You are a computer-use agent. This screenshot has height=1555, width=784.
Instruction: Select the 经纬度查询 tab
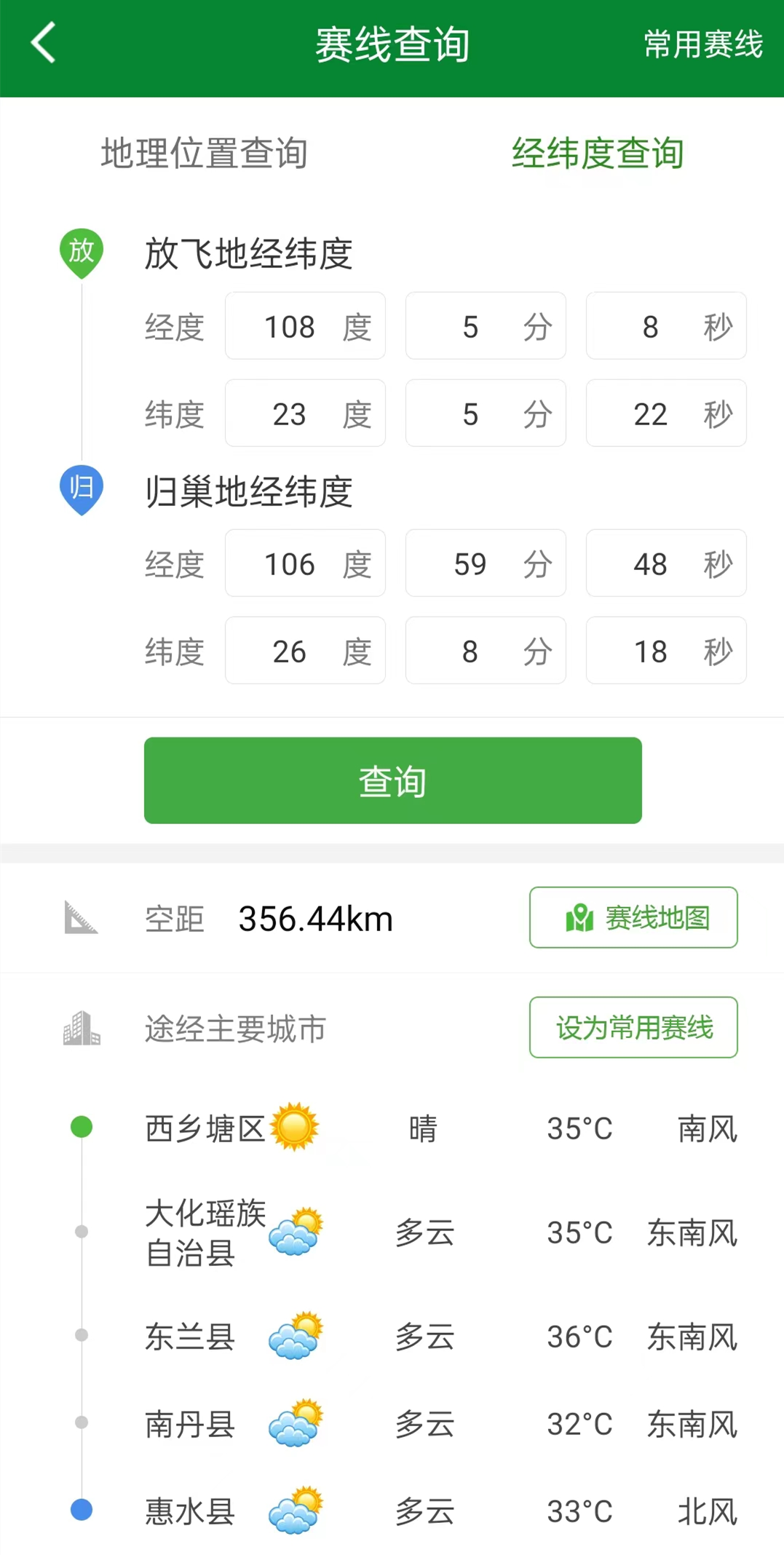(x=597, y=154)
